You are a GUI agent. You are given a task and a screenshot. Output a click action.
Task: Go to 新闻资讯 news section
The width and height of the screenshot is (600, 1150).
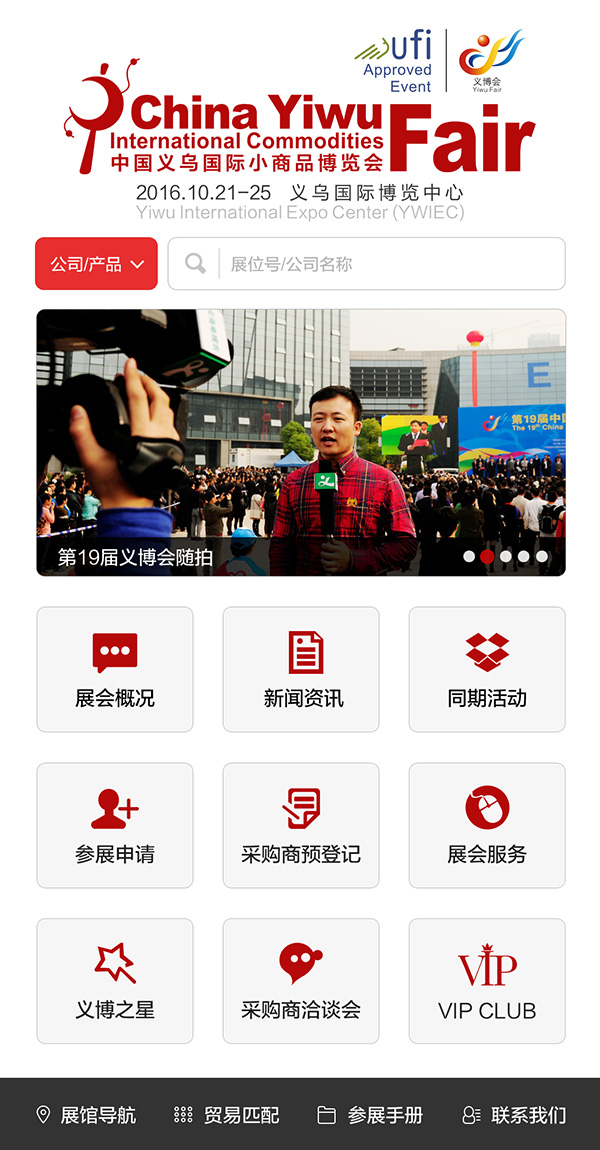coord(301,669)
